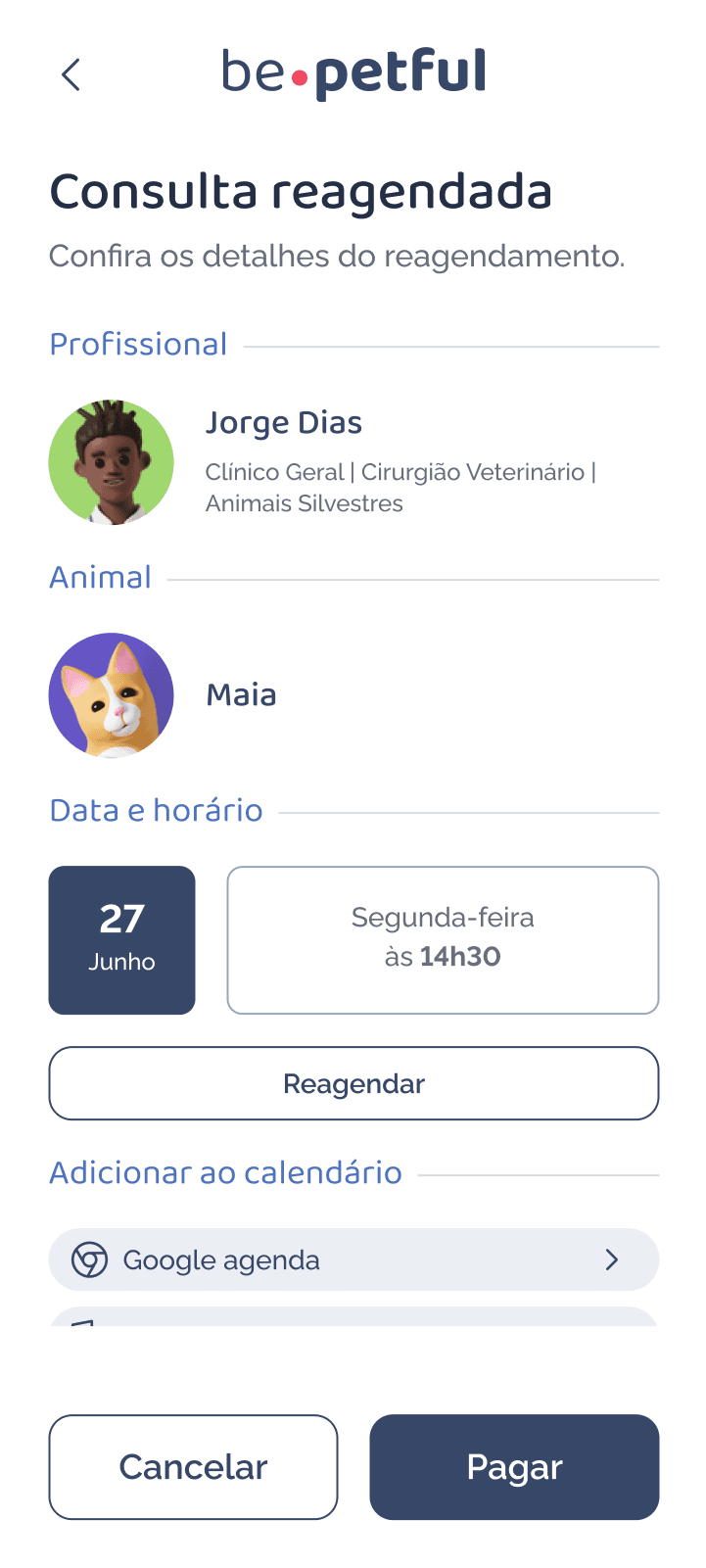Proceed with the Pagar button

coord(514,1466)
